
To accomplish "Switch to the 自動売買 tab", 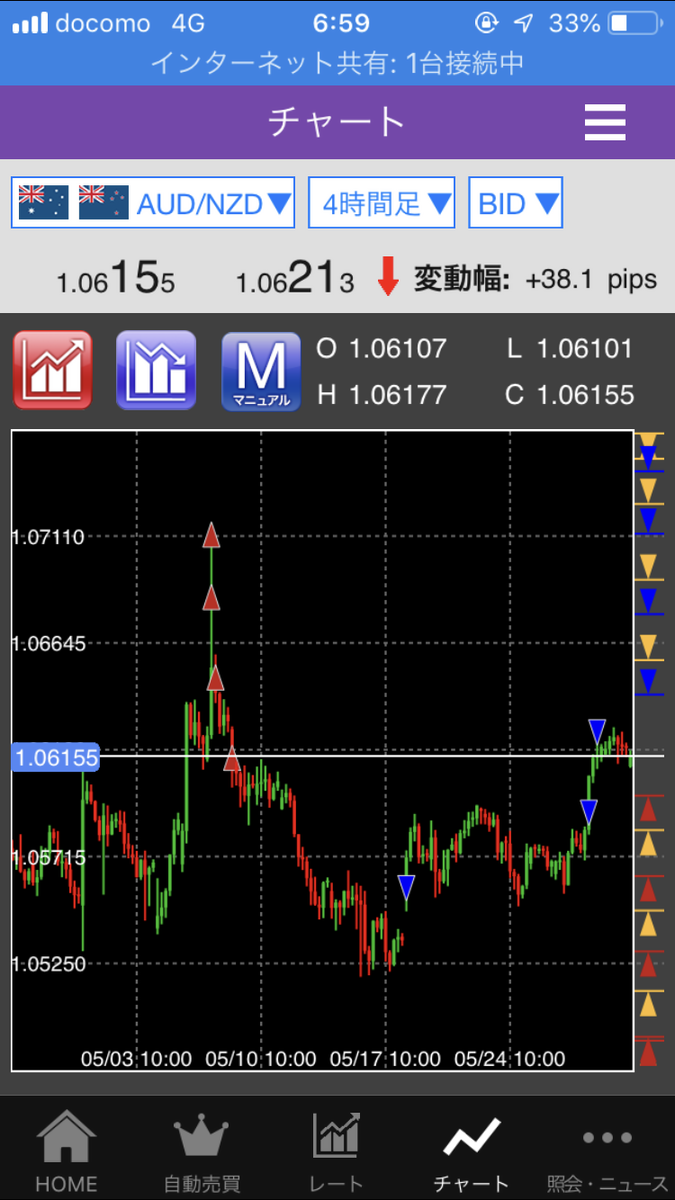I will (x=202, y=1150).
